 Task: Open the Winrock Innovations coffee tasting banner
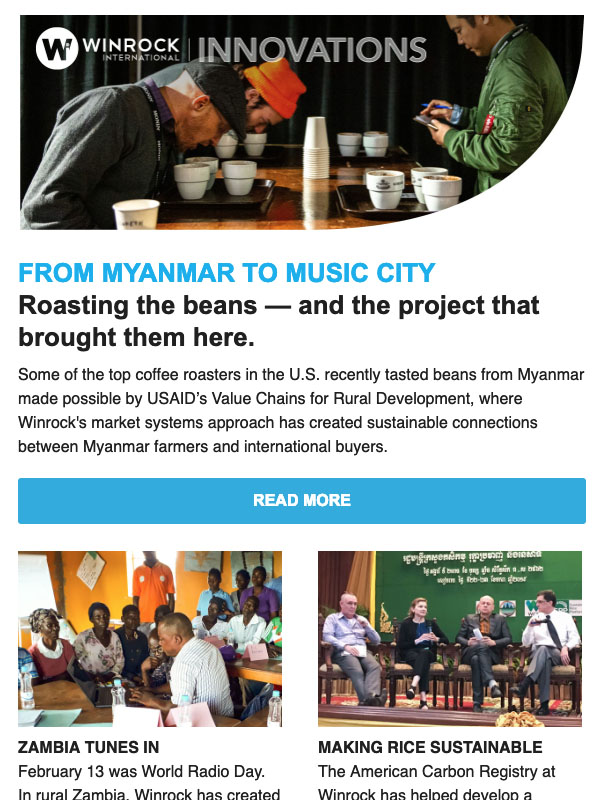point(300,122)
